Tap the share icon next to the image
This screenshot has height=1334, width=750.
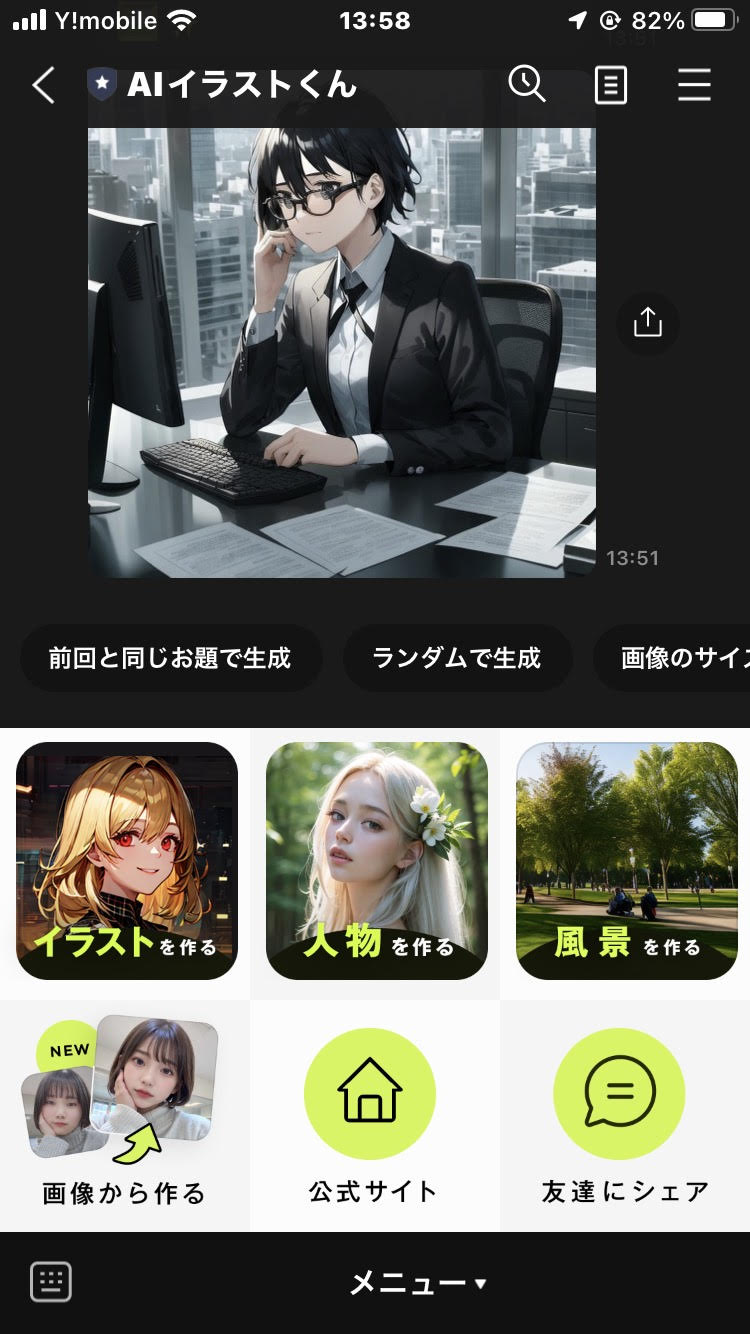tap(647, 323)
